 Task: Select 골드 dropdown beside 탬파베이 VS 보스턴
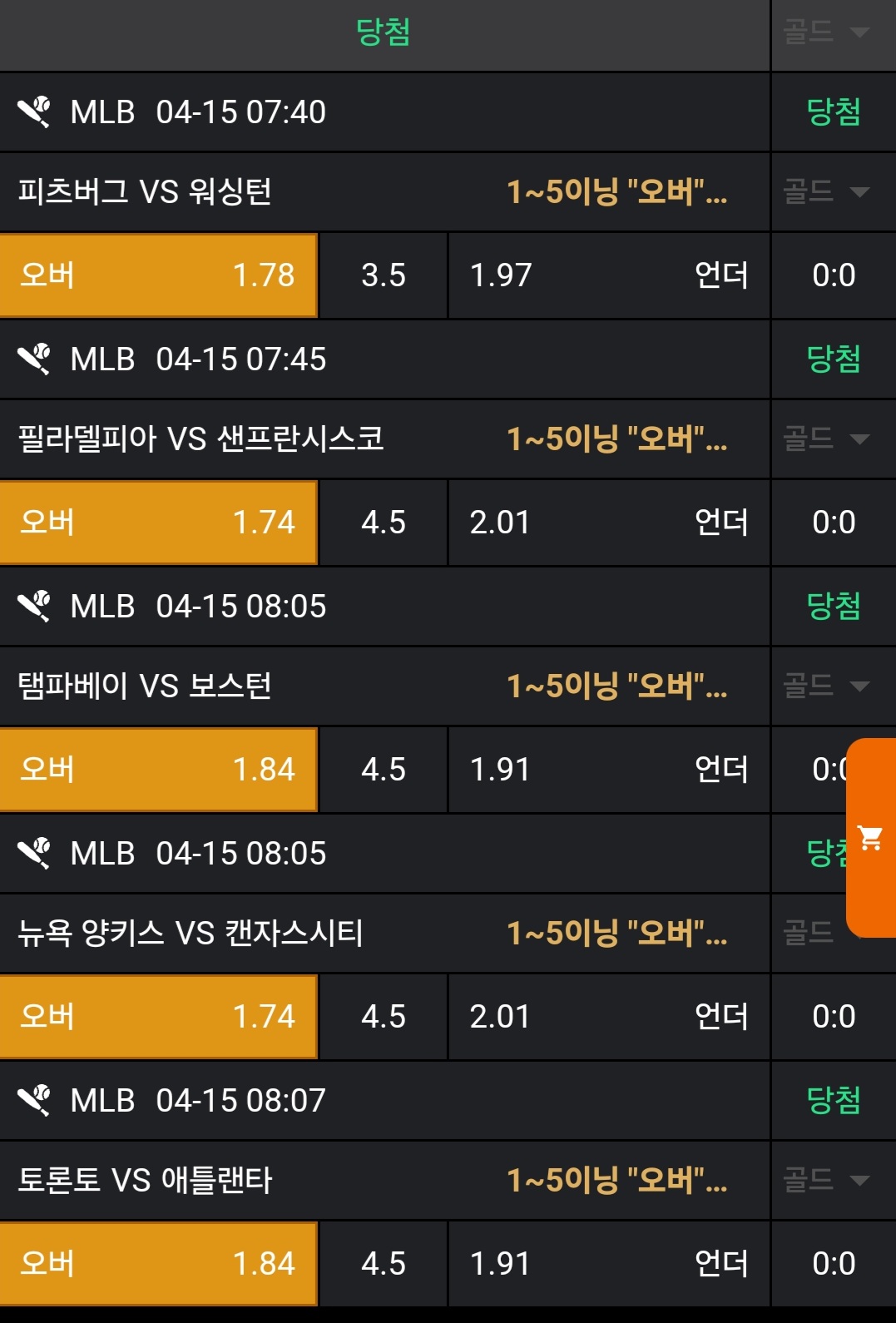tap(827, 686)
